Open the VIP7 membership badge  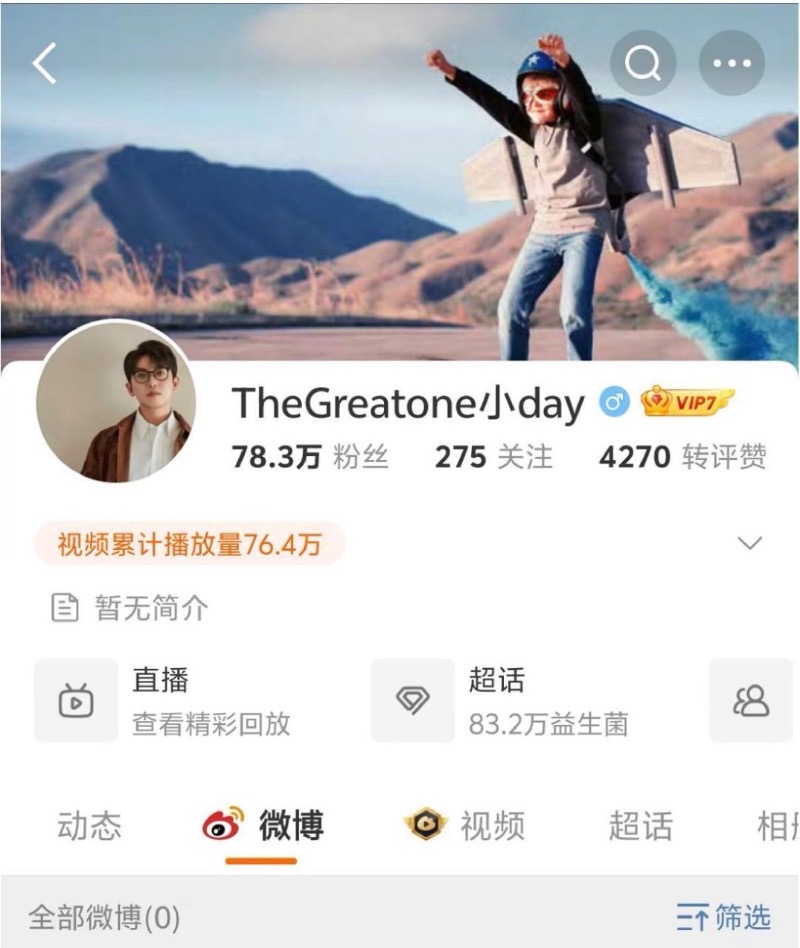(x=687, y=403)
